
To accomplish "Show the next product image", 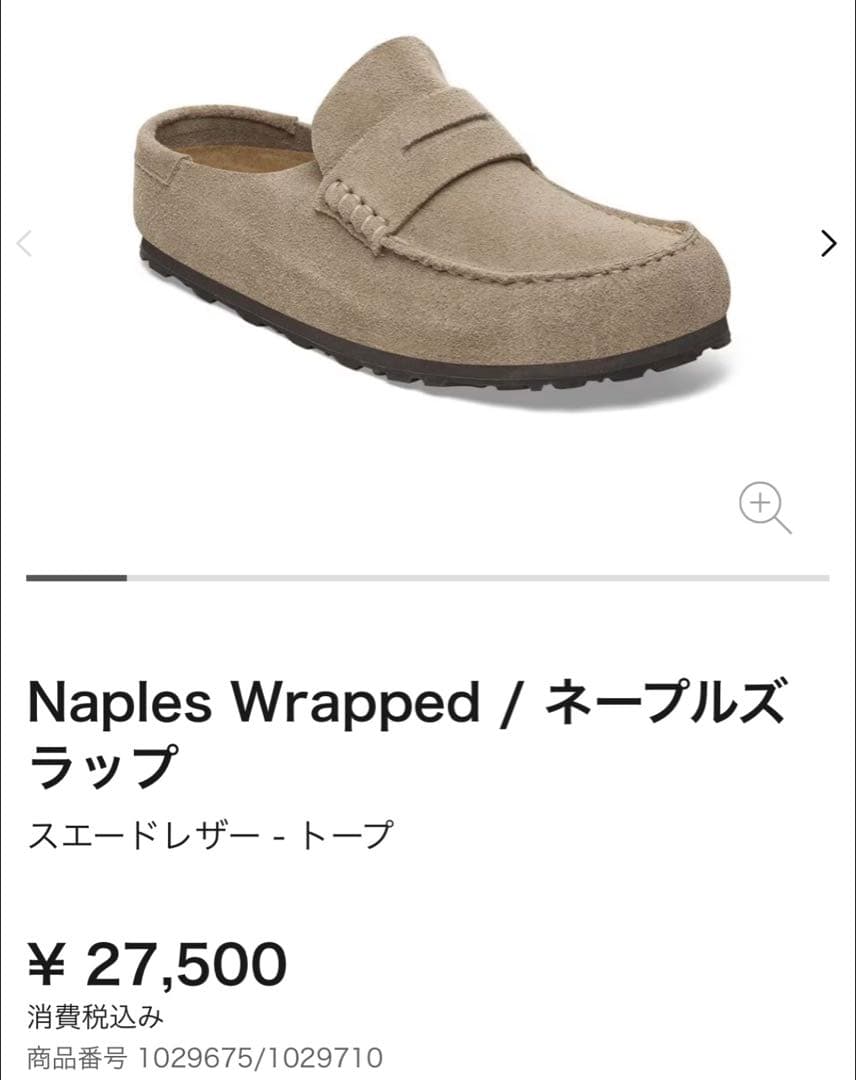I will [828, 243].
